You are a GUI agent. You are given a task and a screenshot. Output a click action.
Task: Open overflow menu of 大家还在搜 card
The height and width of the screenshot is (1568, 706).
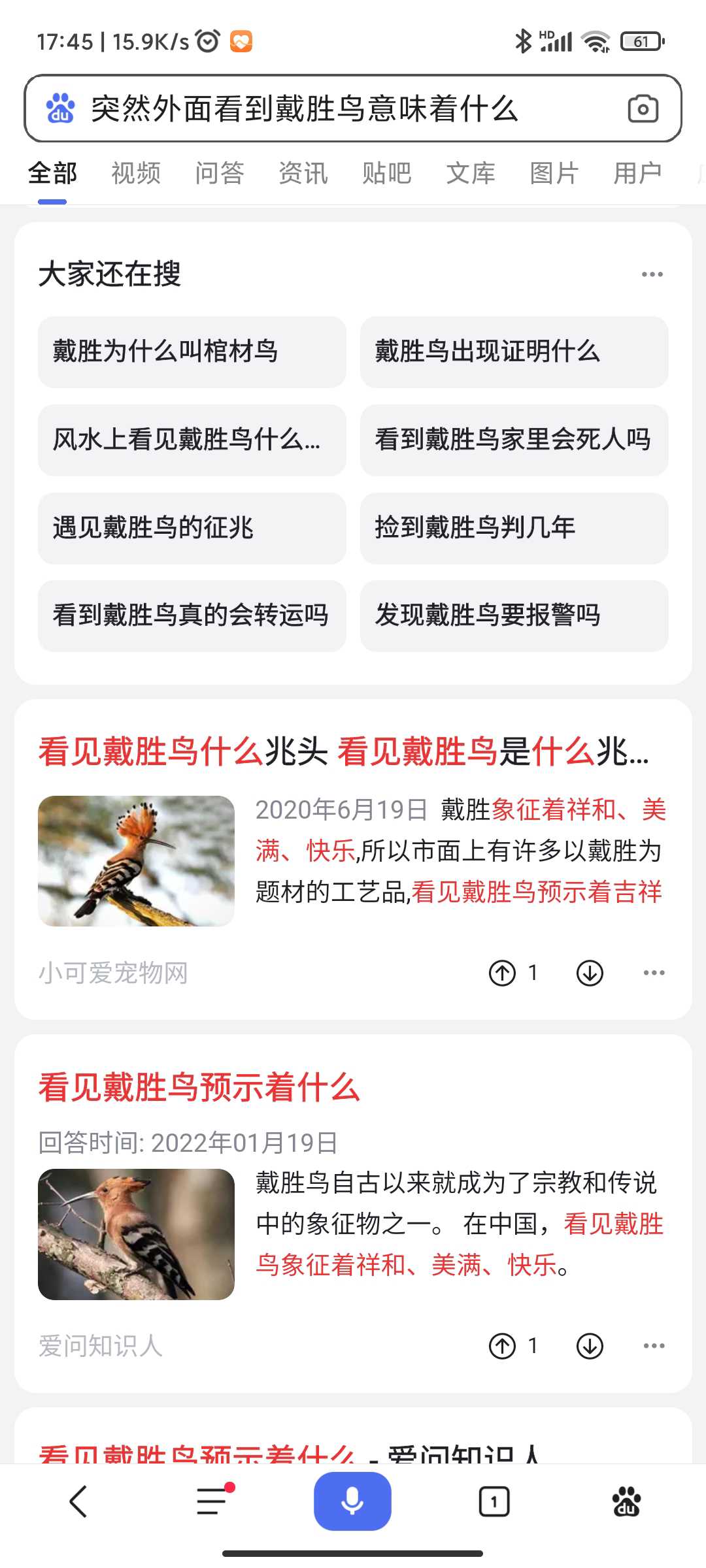[x=652, y=274]
